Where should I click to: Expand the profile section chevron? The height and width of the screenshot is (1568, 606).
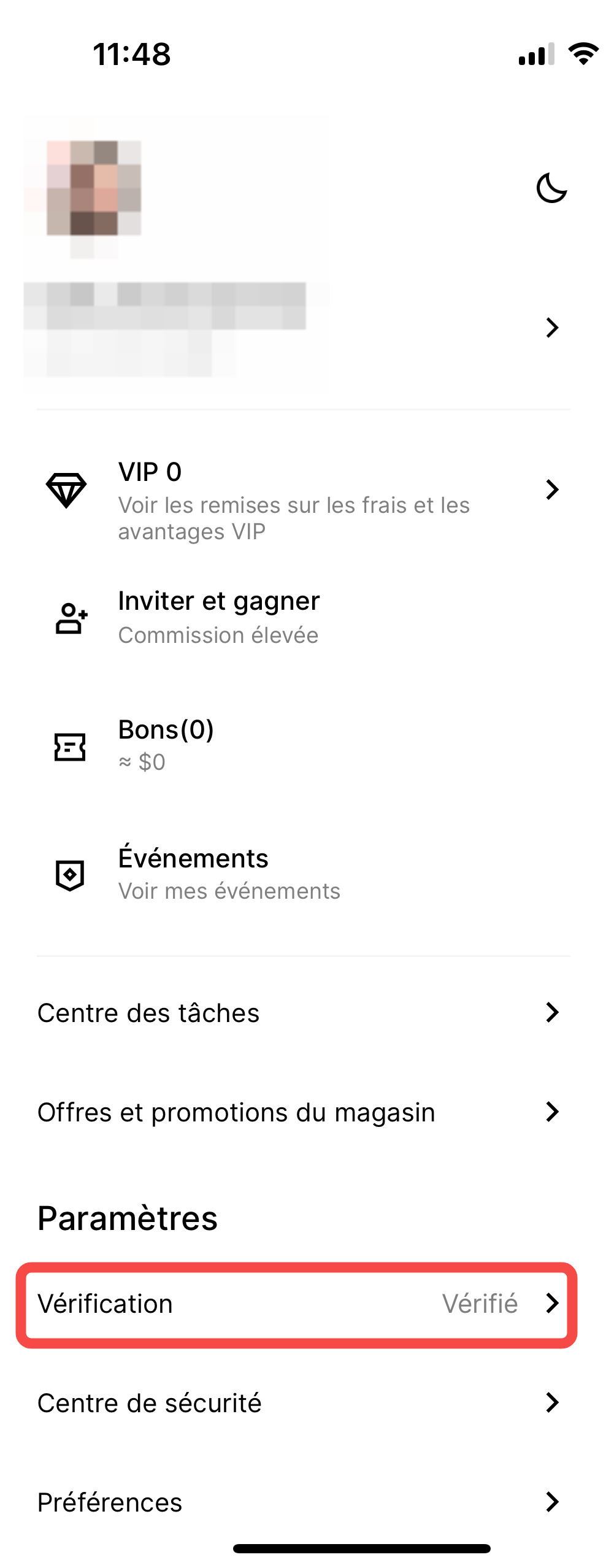551,328
